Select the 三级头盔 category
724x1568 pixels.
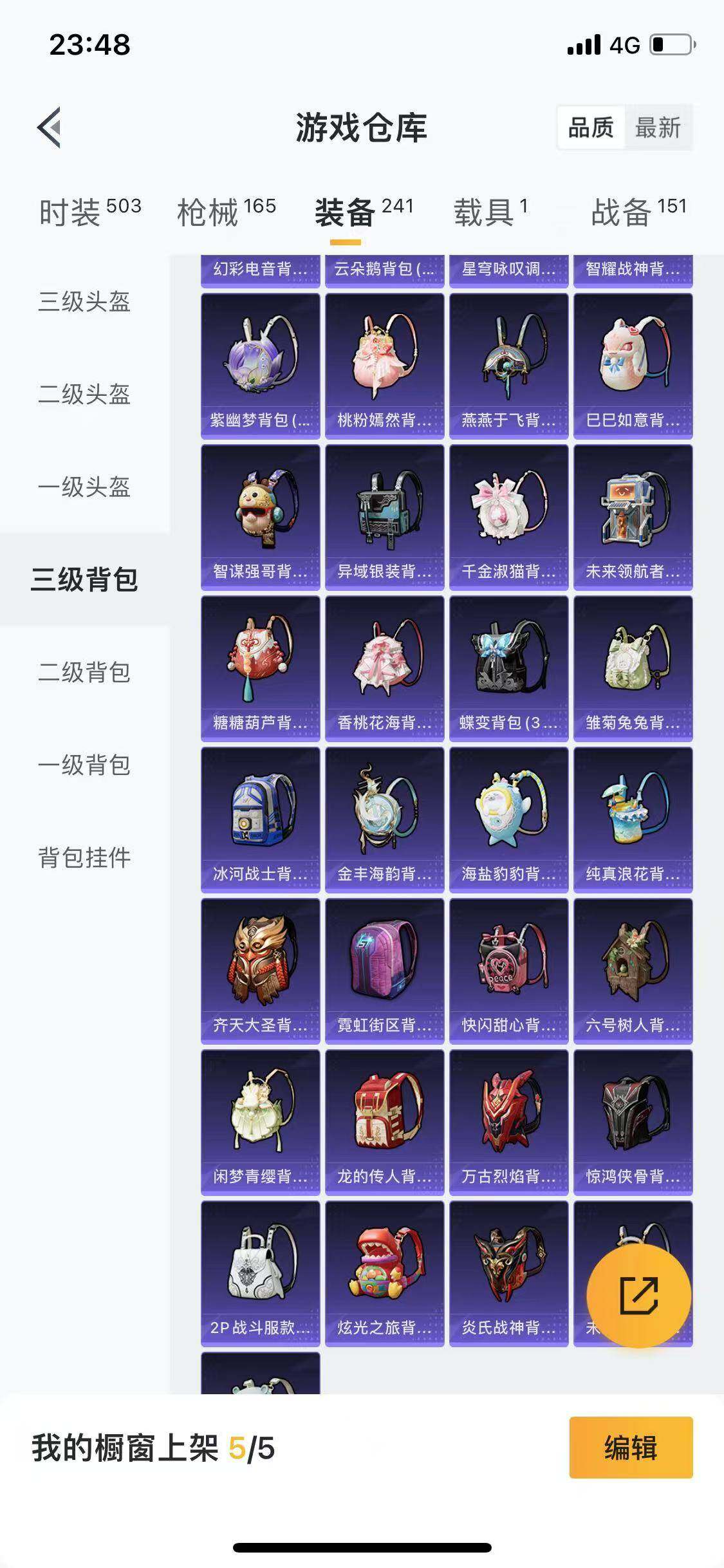coord(84,306)
